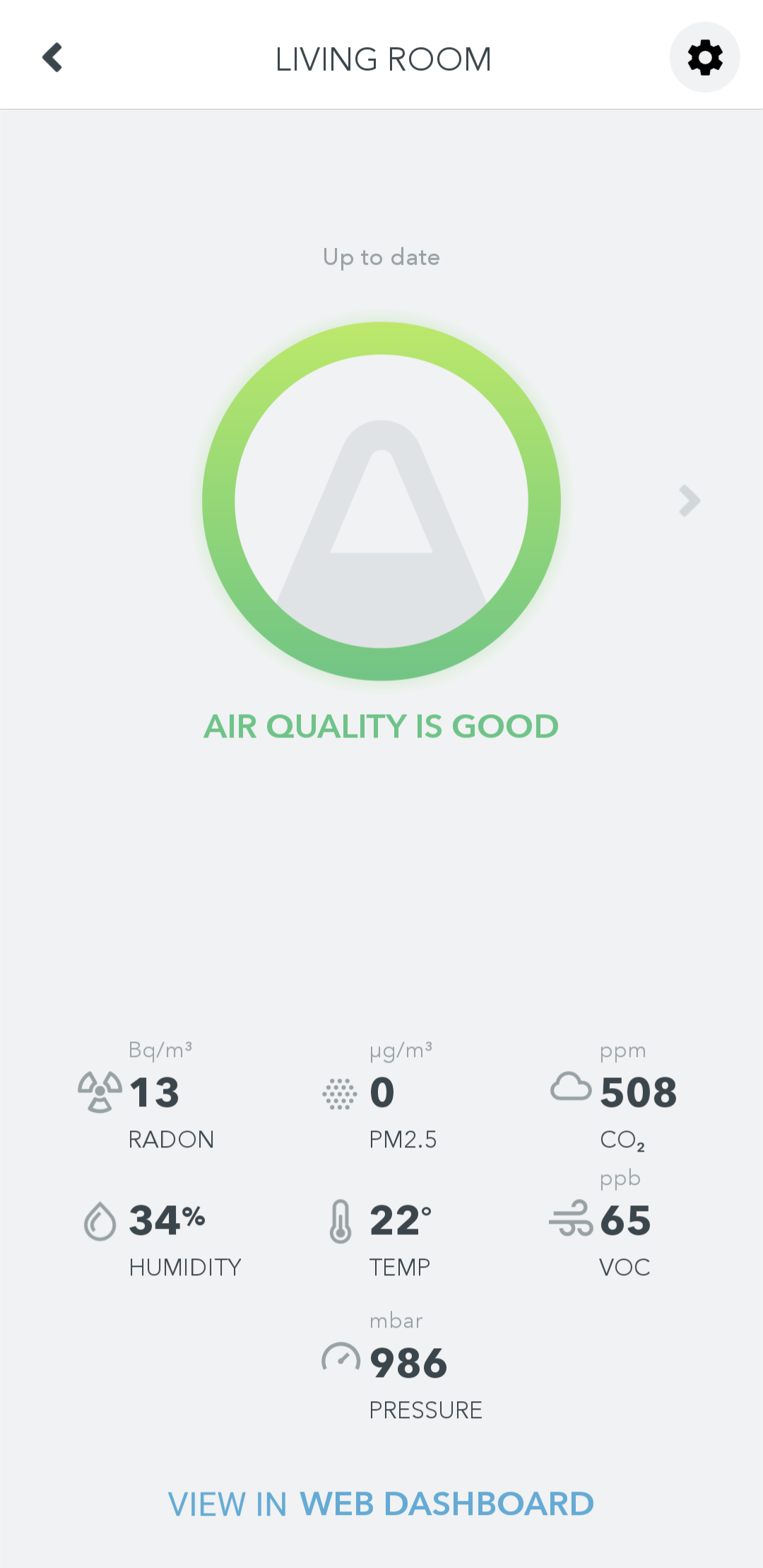Open the Radon reading details
This screenshot has width=763, height=1568.
pyautogui.click(x=154, y=1093)
